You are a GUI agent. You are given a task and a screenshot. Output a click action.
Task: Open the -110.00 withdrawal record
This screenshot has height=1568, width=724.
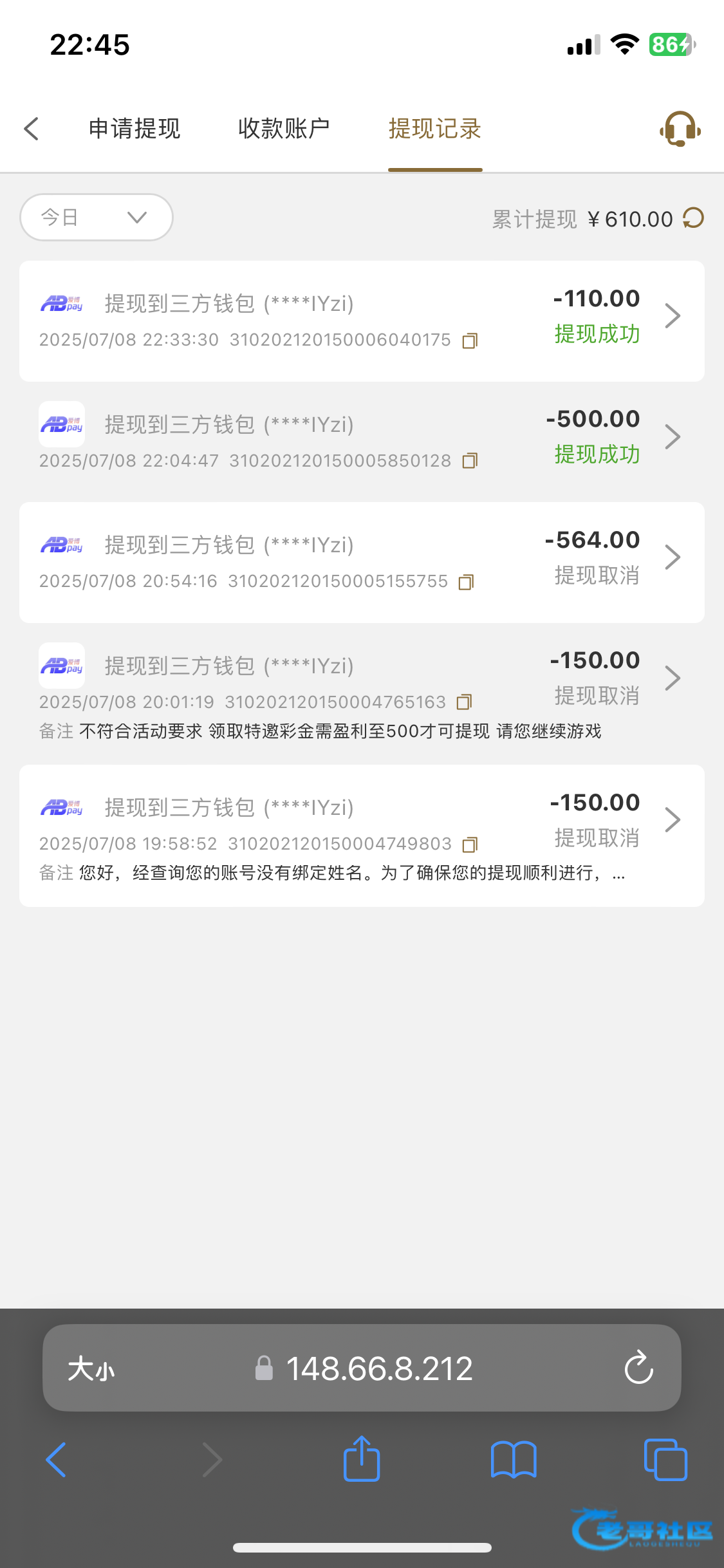click(672, 315)
